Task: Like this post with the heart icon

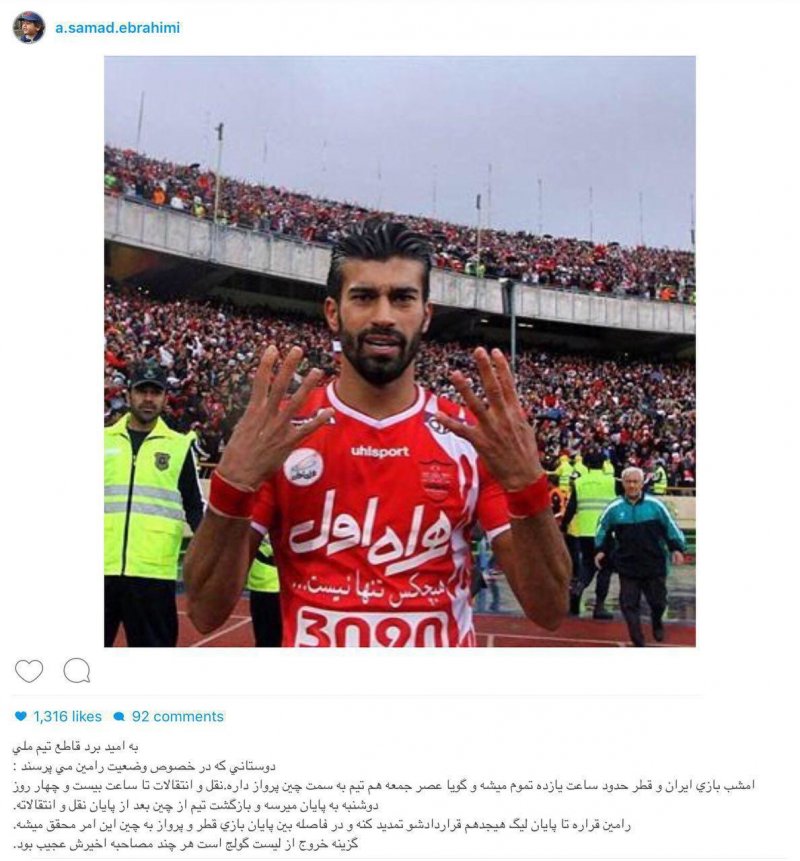Action: (x=29, y=671)
